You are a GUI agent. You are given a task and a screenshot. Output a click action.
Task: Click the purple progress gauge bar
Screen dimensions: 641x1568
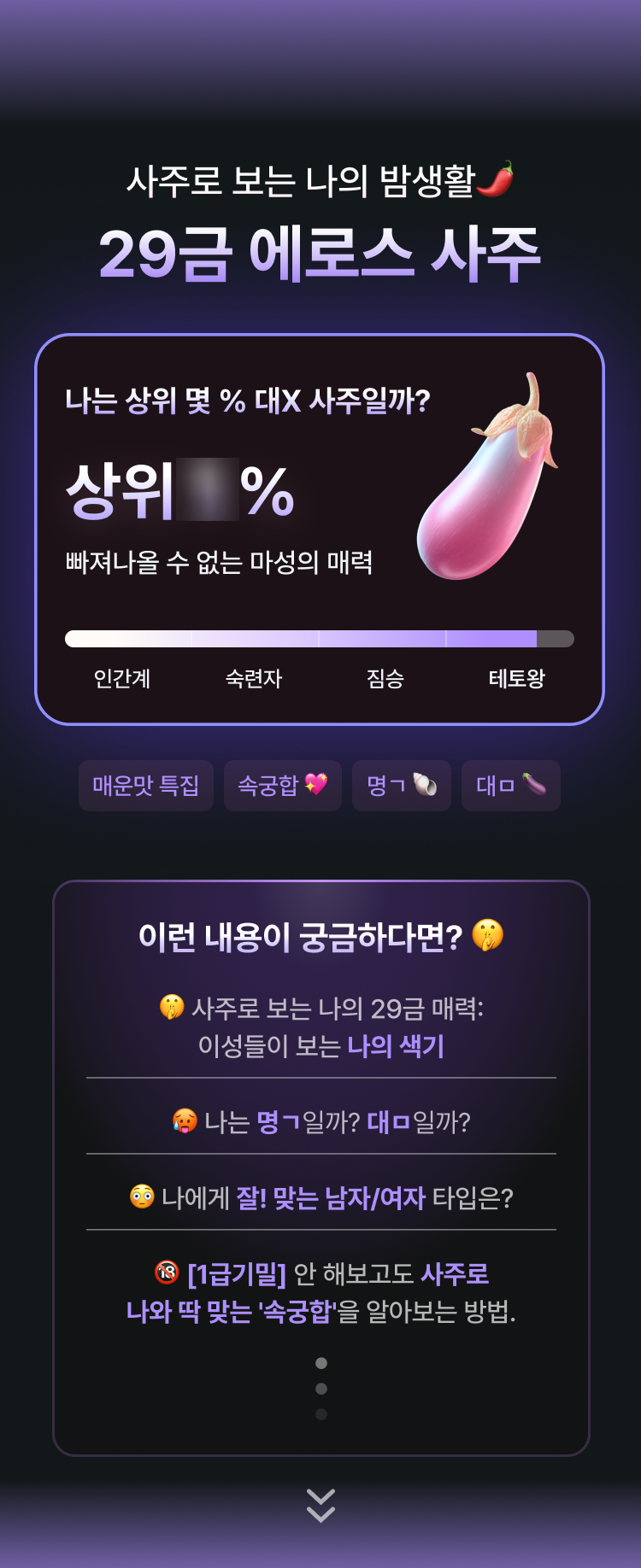click(x=320, y=637)
